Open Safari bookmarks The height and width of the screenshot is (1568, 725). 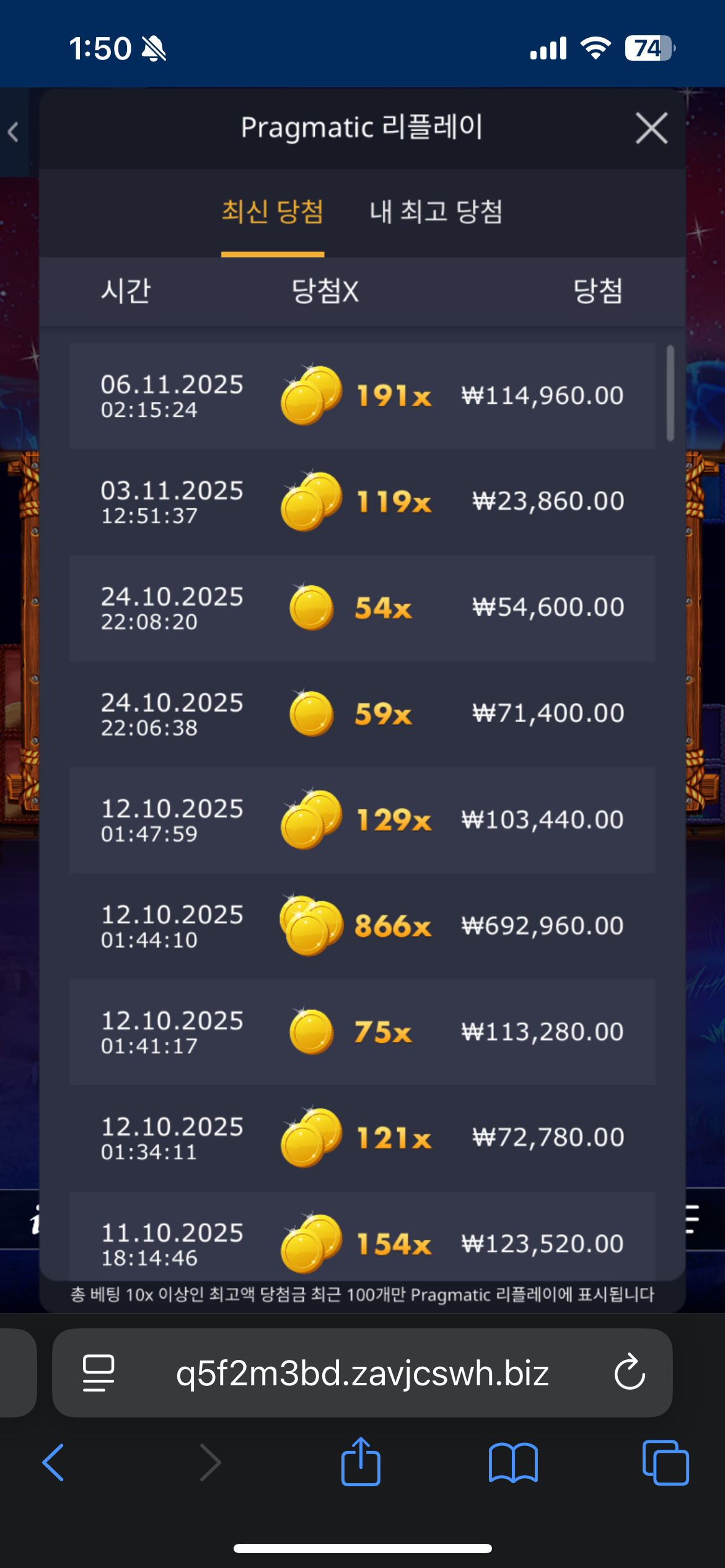[513, 1463]
